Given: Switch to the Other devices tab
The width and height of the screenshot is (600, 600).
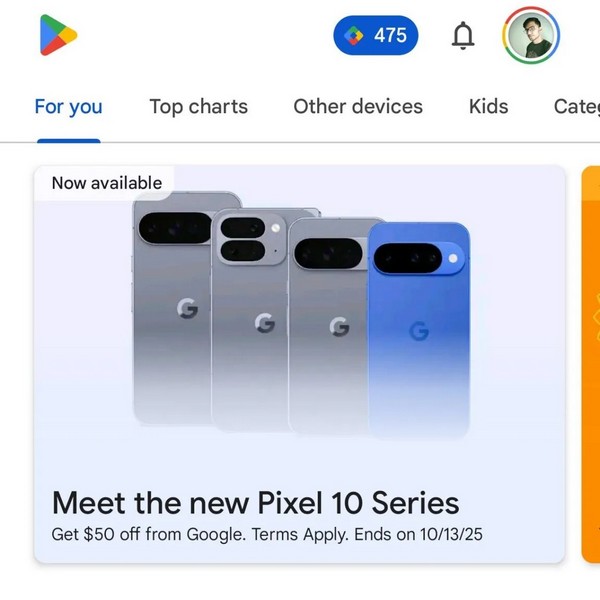Looking at the screenshot, I should pyautogui.click(x=358, y=106).
